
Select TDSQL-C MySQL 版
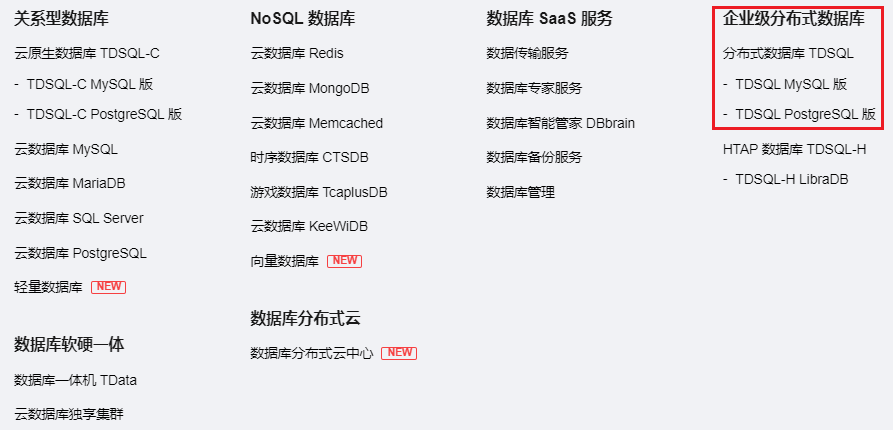click(89, 84)
